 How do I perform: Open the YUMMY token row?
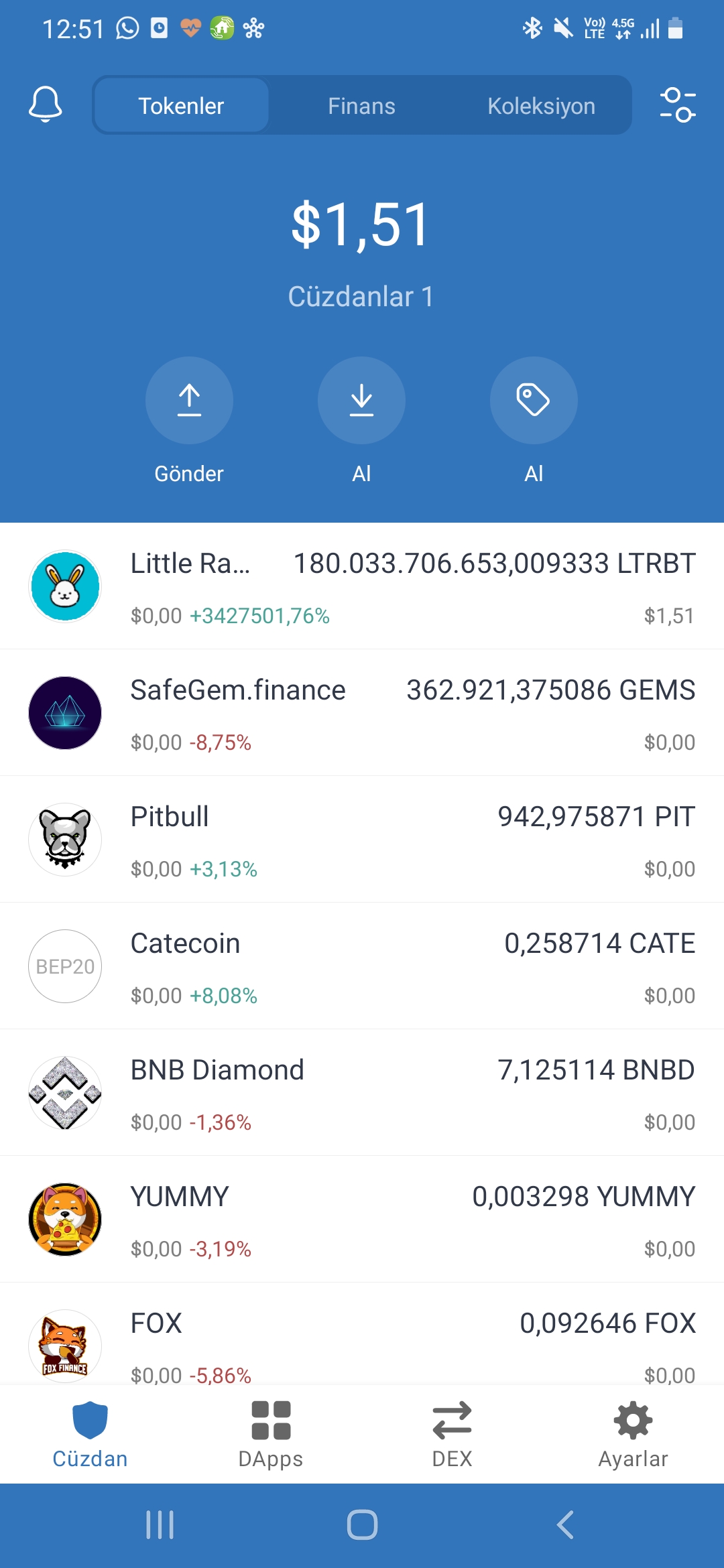click(362, 1219)
